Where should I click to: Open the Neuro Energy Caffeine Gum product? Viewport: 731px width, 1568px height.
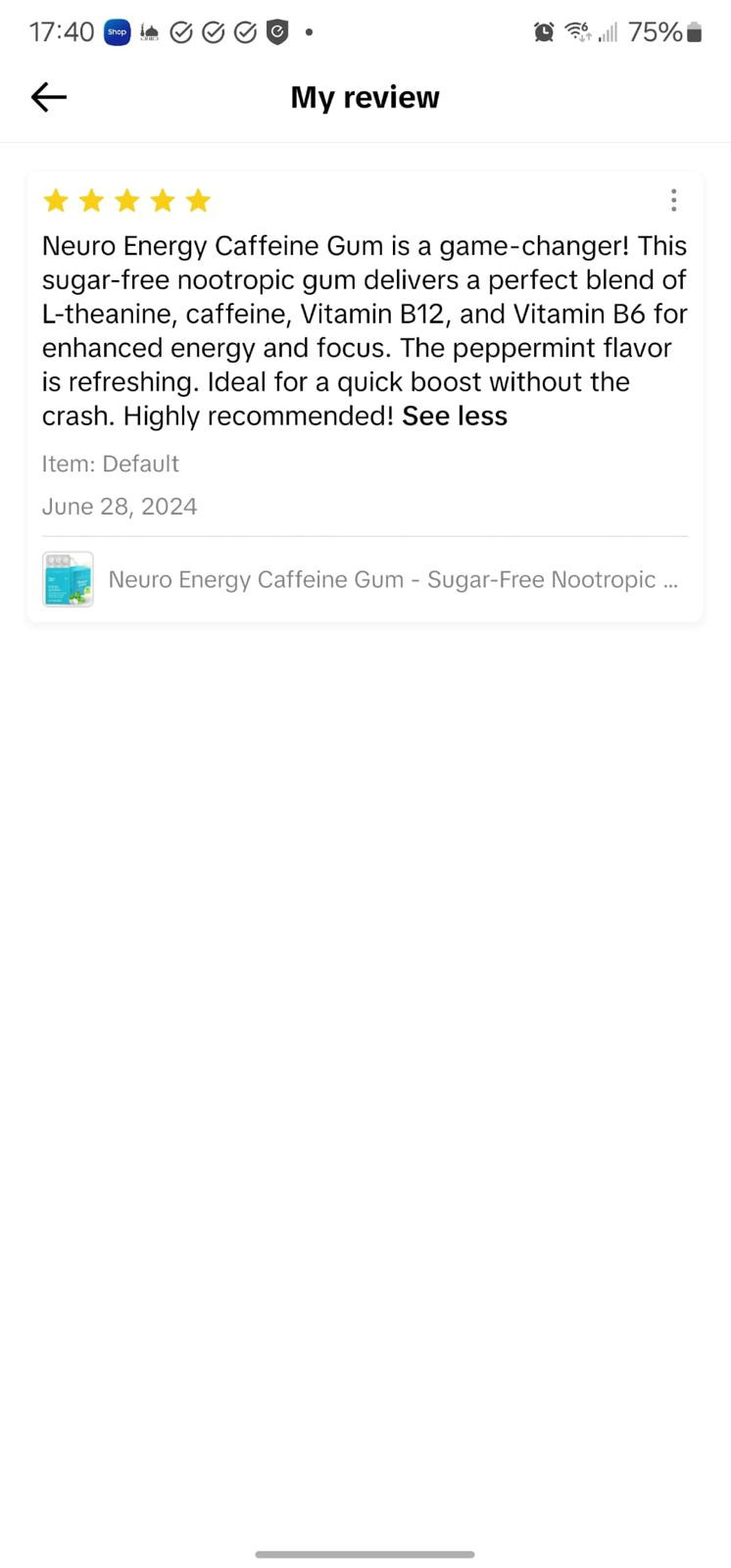392,579
